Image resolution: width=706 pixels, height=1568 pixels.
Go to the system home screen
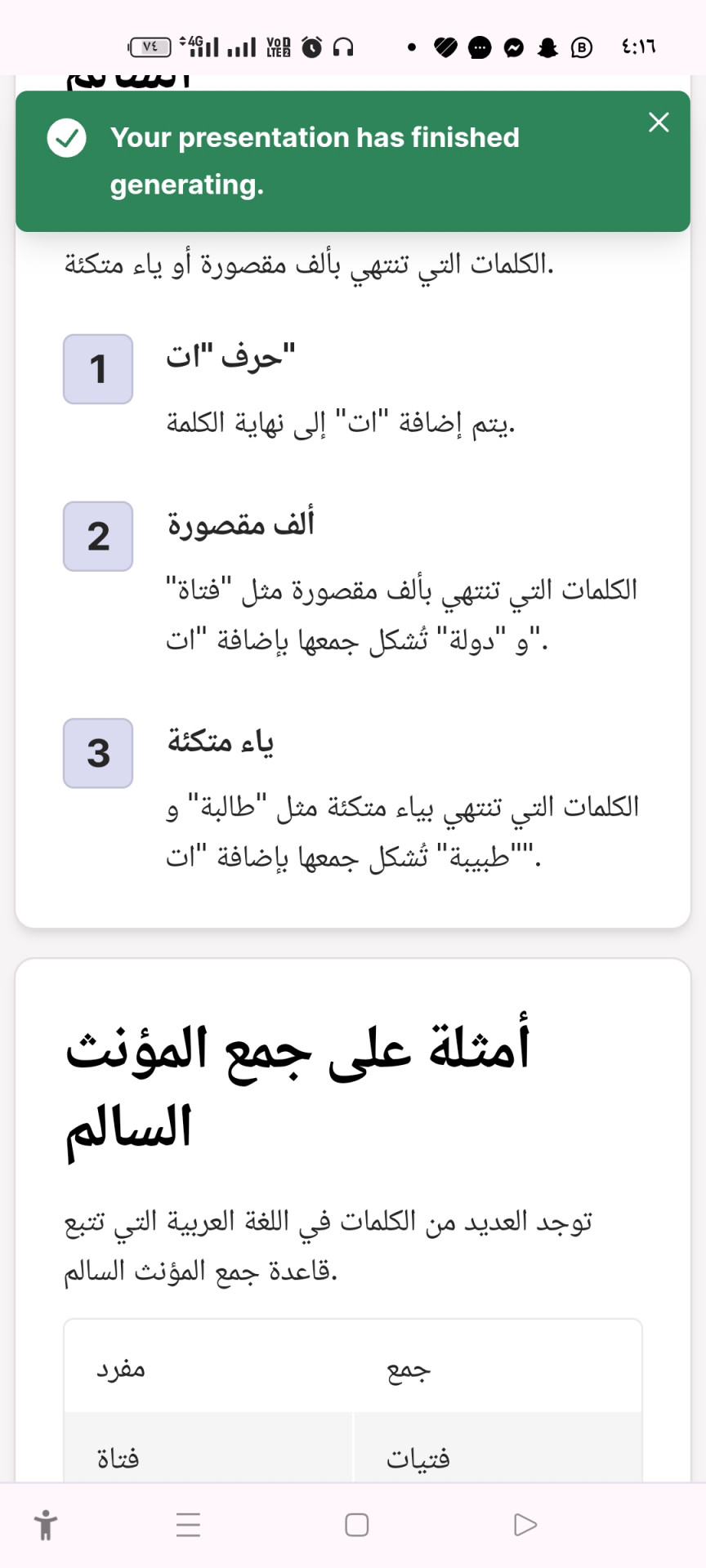(357, 1525)
